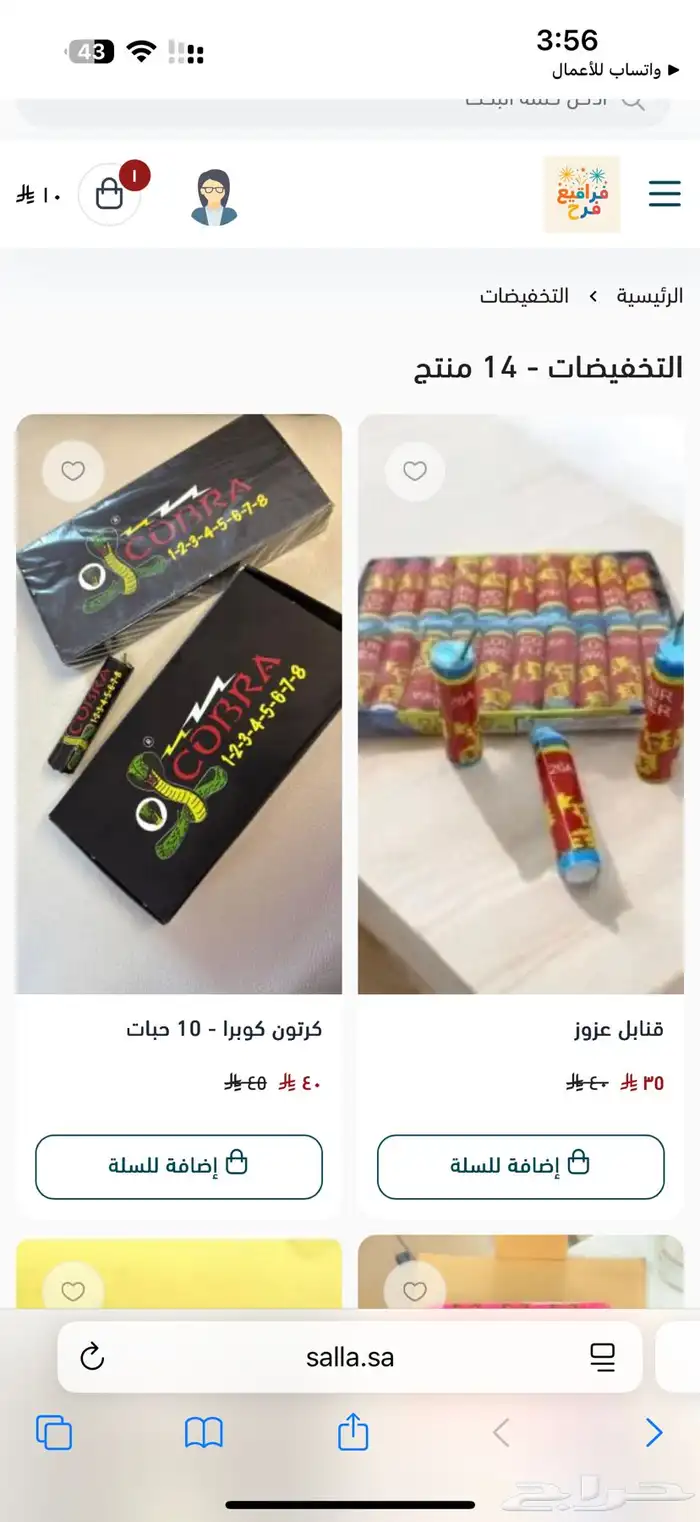This screenshot has width=700, height=1522.
Task: Show open browser tabs
Action: point(54,1434)
